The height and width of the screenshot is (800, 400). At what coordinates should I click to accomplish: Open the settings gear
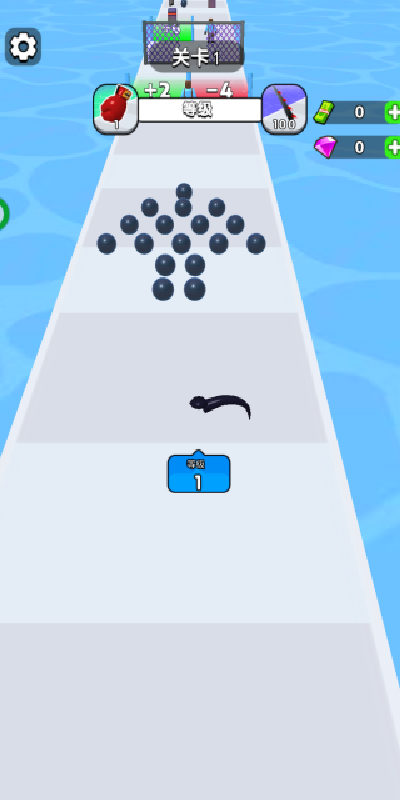(x=23, y=47)
